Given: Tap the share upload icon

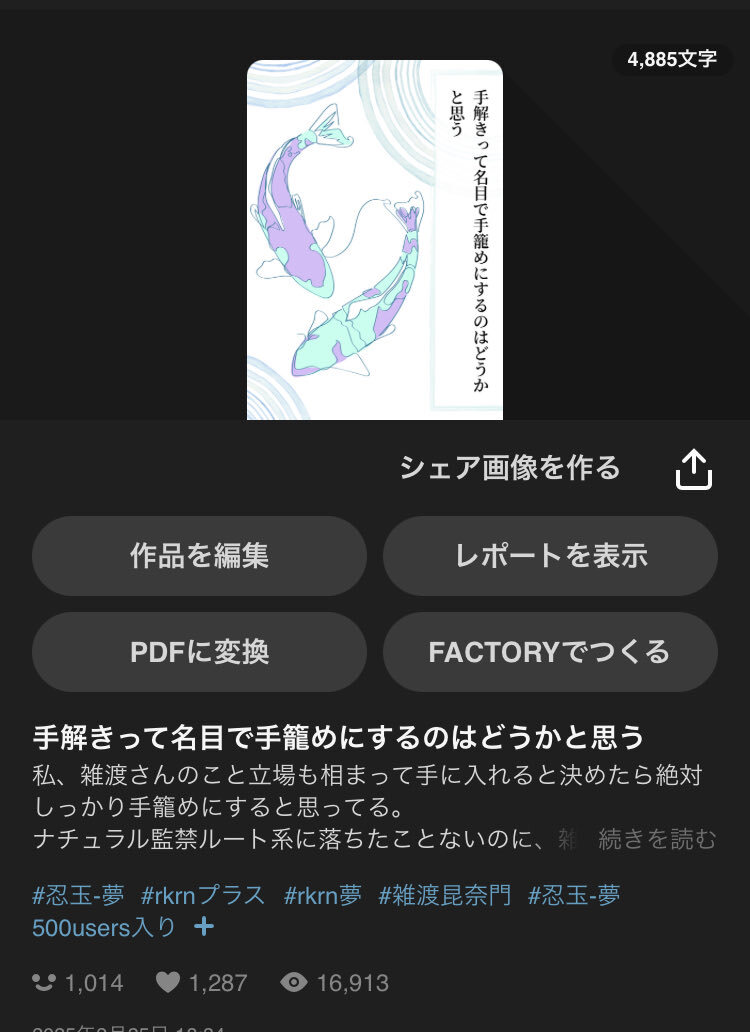Looking at the screenshot, I should click(693, 469).
